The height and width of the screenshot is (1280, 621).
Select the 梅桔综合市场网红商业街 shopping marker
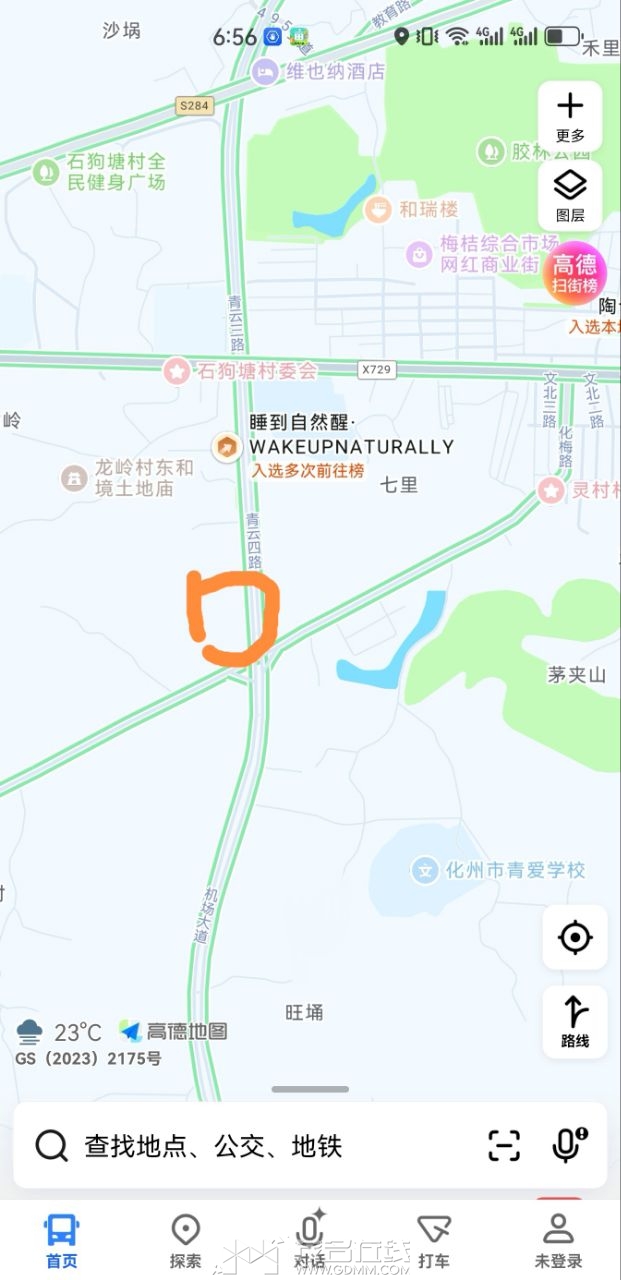418,254
